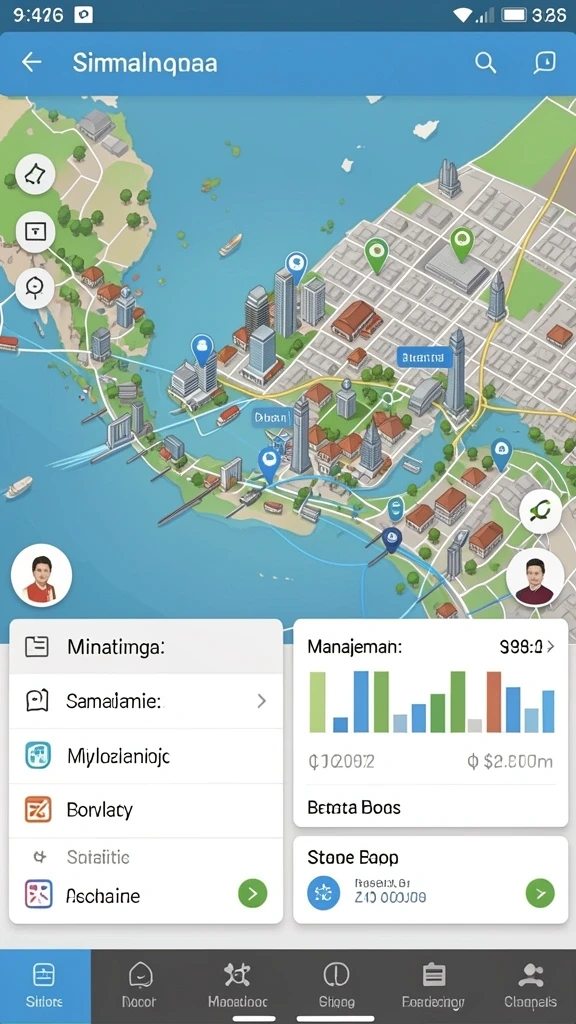The image size is (576, 1024).
Task: Switch to the Siliore tab
Action: point(45,986)
